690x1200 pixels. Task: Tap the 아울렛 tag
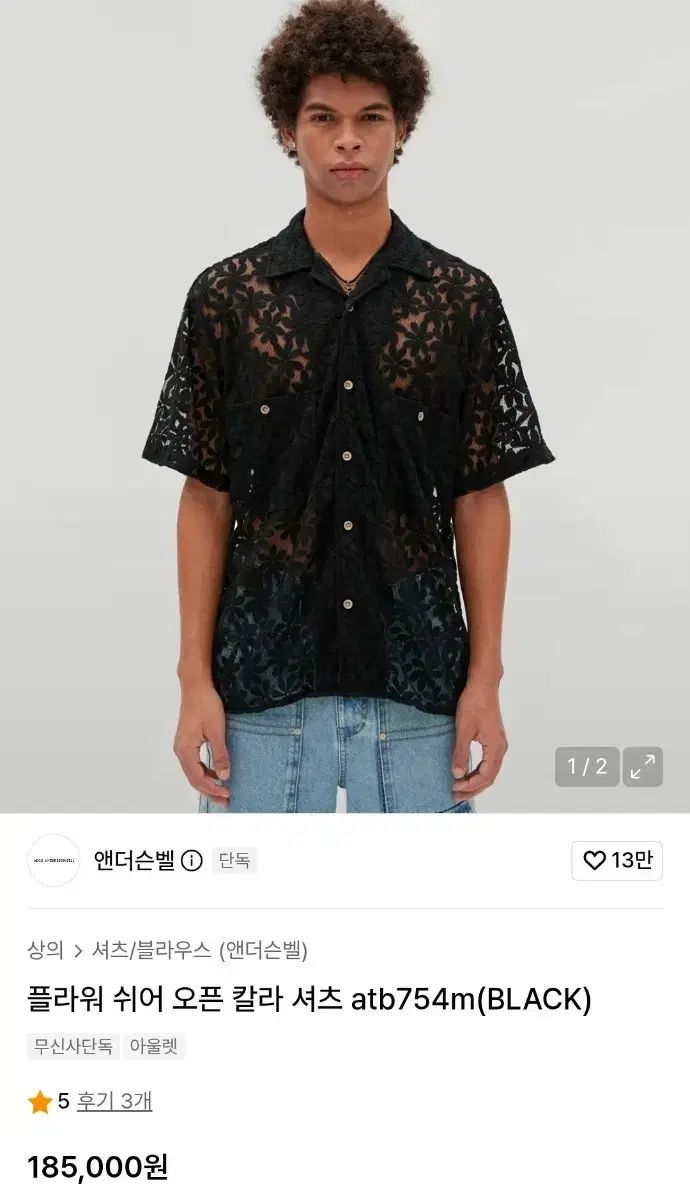155,1047
